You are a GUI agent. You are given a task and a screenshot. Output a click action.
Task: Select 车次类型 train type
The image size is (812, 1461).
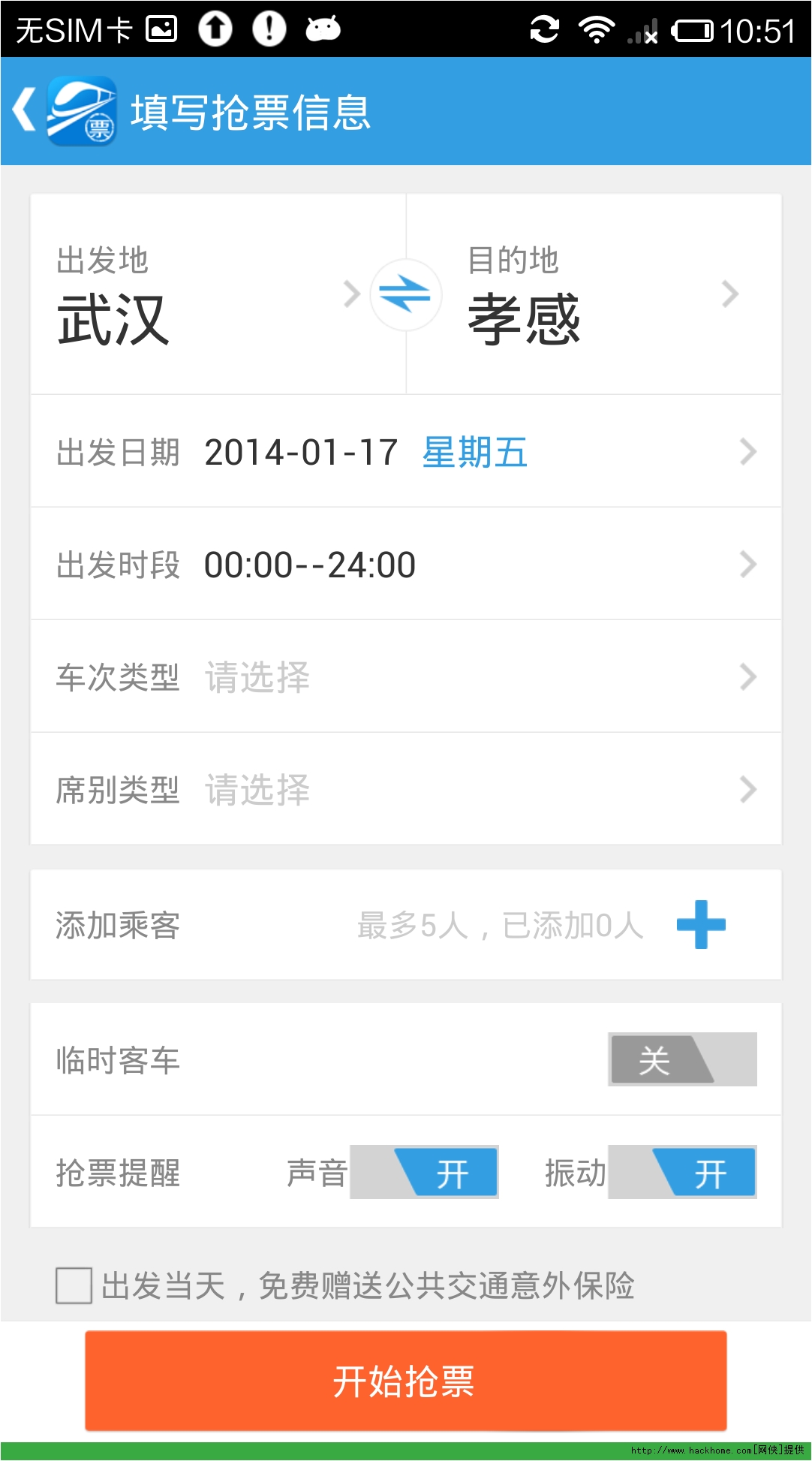pyautogui.click(x=405, y=677)
